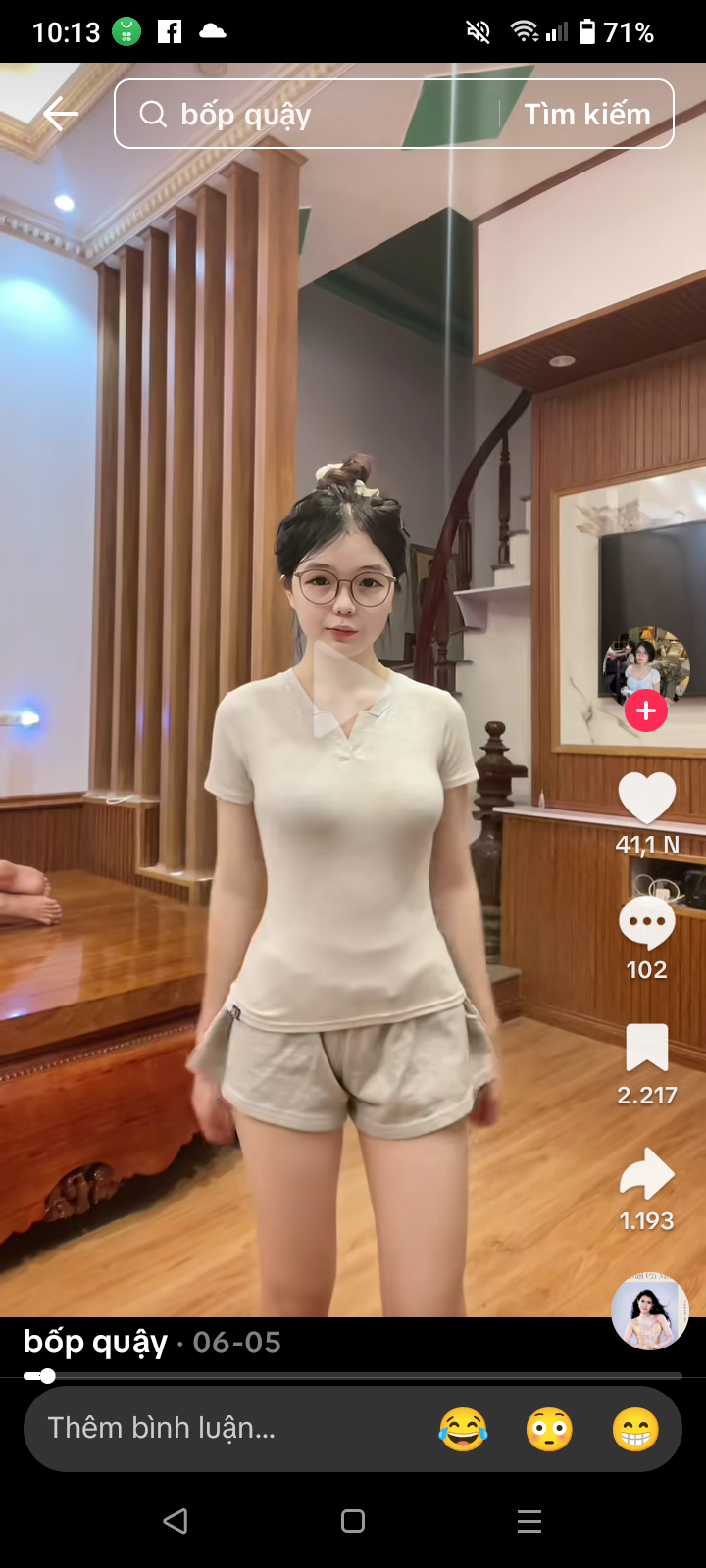Go back using the top arrow

[61, 115]
